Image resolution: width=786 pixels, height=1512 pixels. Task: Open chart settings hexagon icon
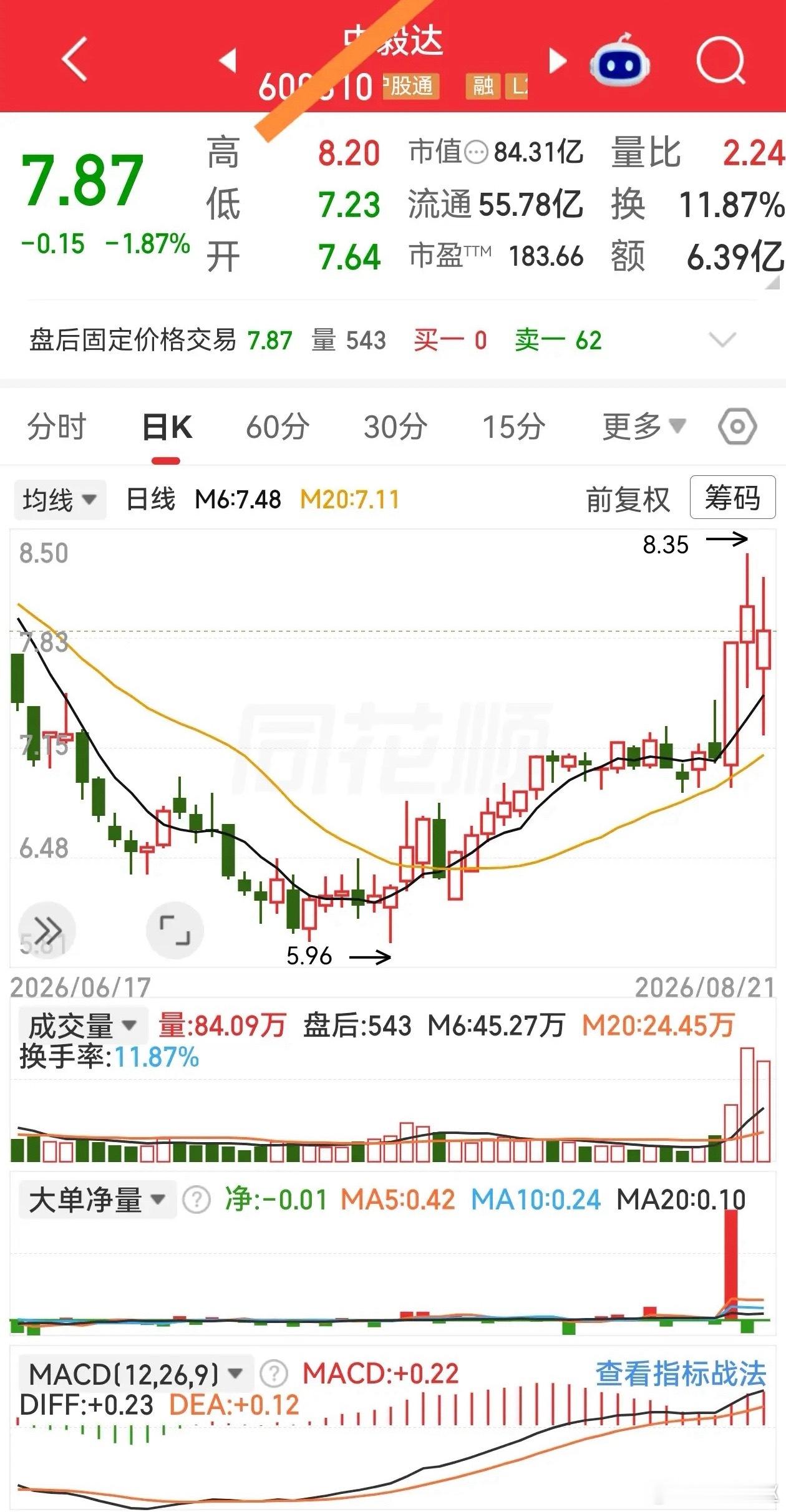(737, 427)
